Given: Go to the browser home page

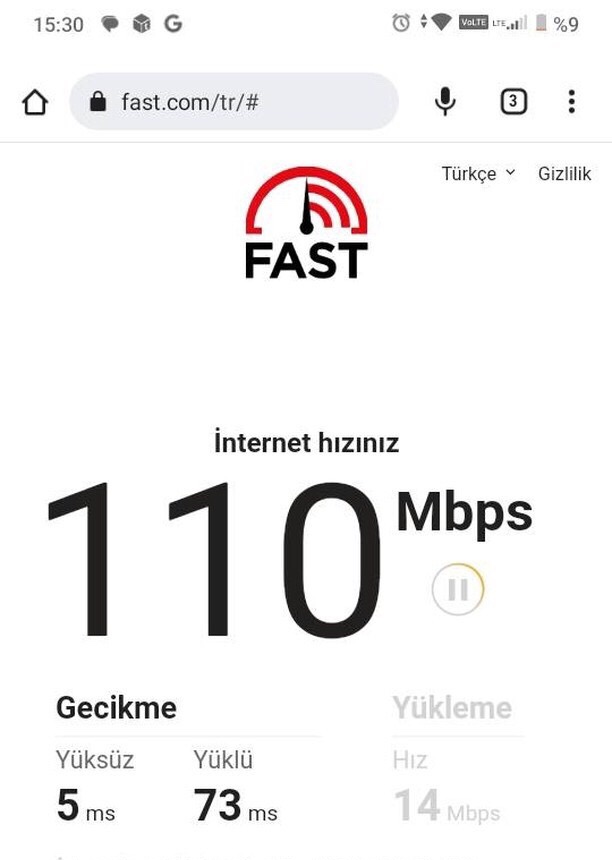Looking at the screenshot, I should [x=35, y=102].
